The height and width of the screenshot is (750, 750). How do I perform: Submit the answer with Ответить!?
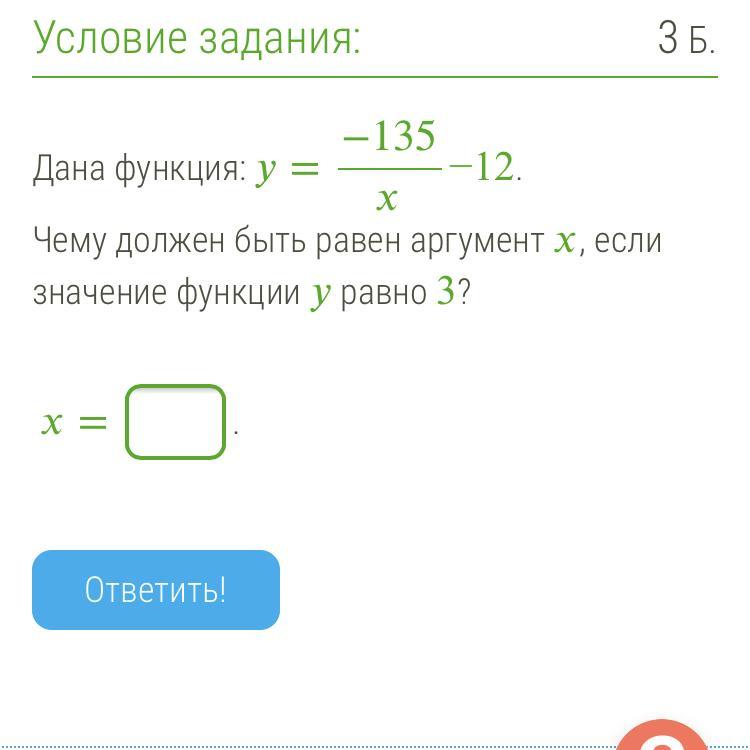pyautogui.click(x=156, y=589)
